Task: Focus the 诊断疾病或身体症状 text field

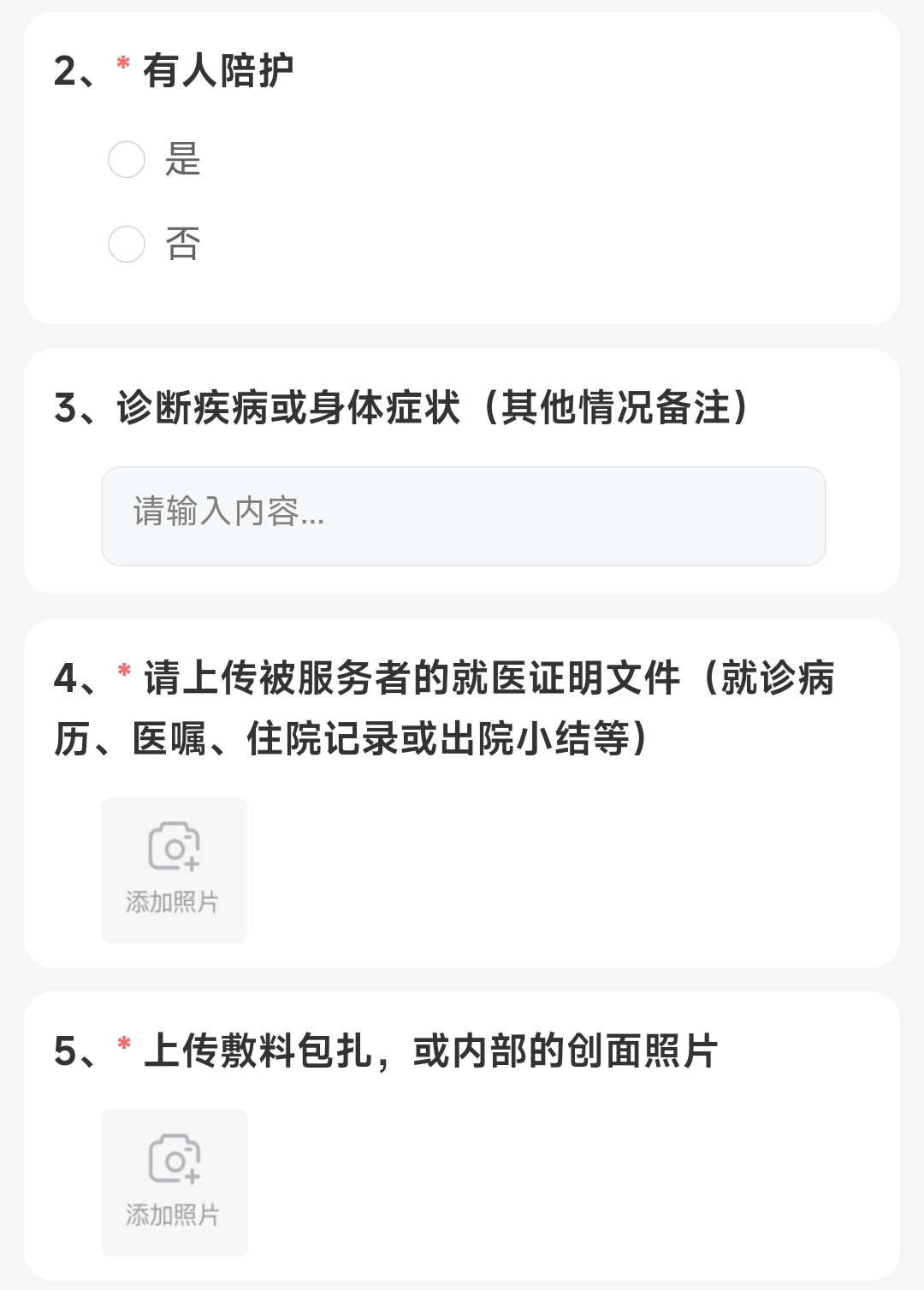Action: coord(463,516)
